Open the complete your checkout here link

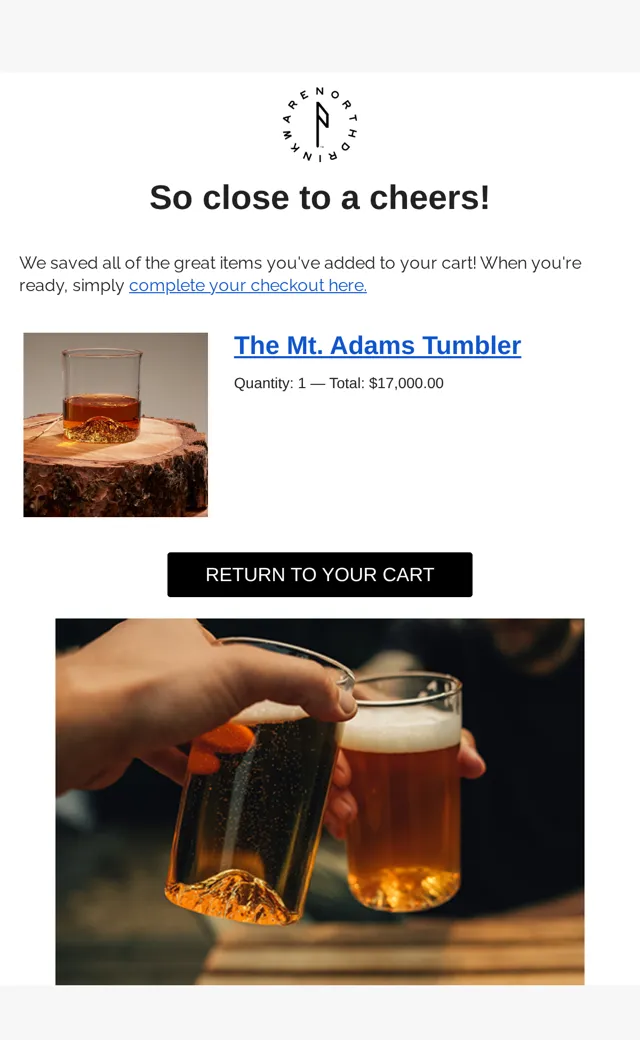pos(247,285)
